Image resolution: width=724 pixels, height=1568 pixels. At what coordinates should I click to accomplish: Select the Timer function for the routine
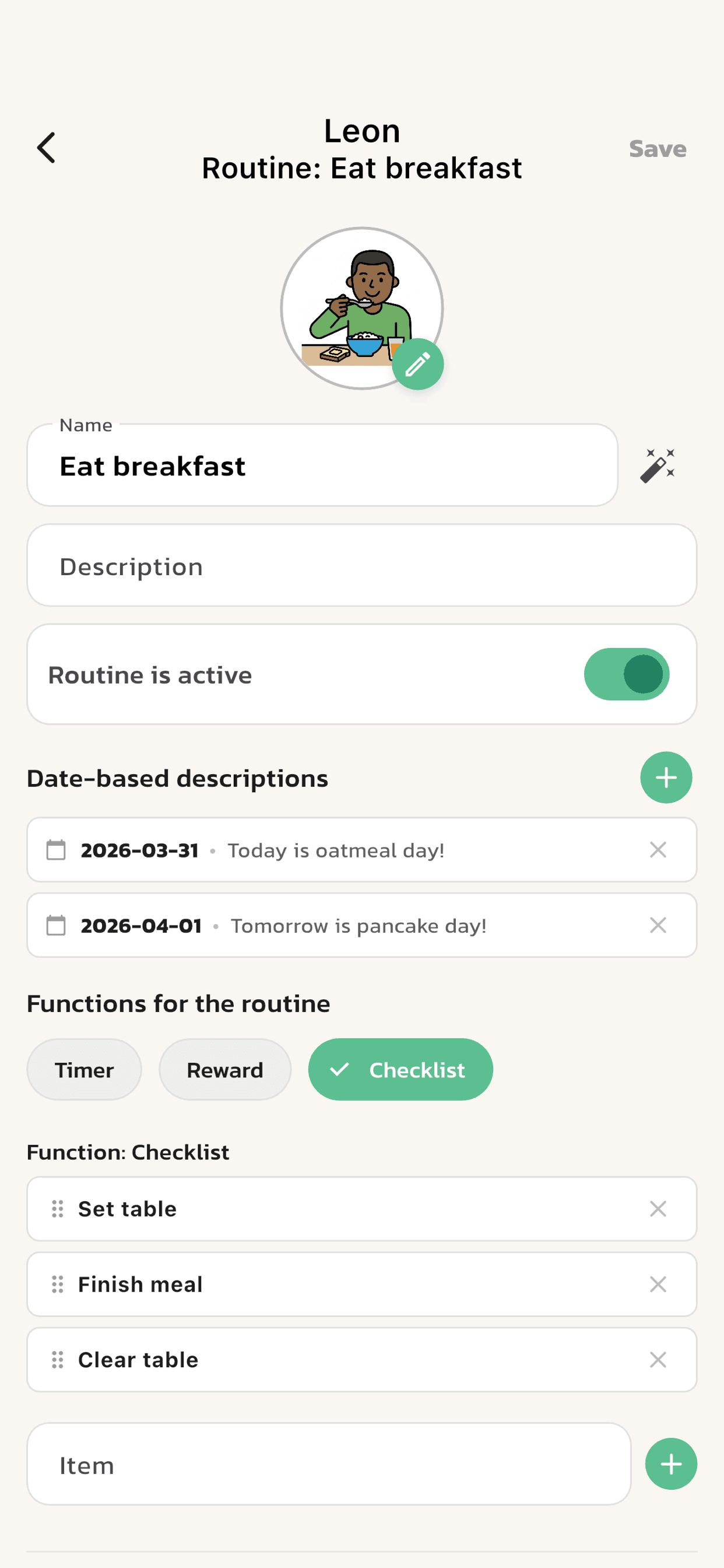pyautogui.click(x=83, y=1069)
